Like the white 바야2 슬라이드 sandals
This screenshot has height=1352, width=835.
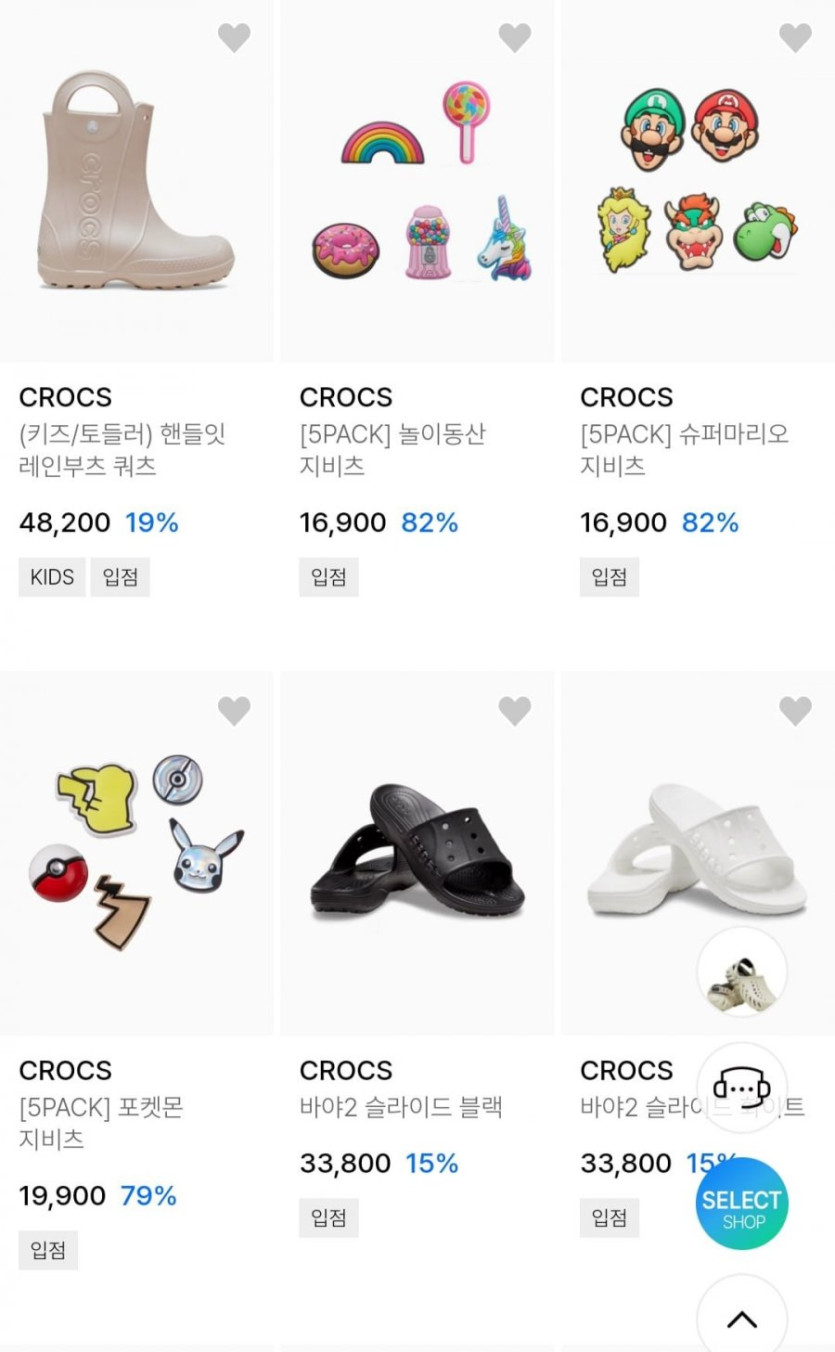(795, 711)
